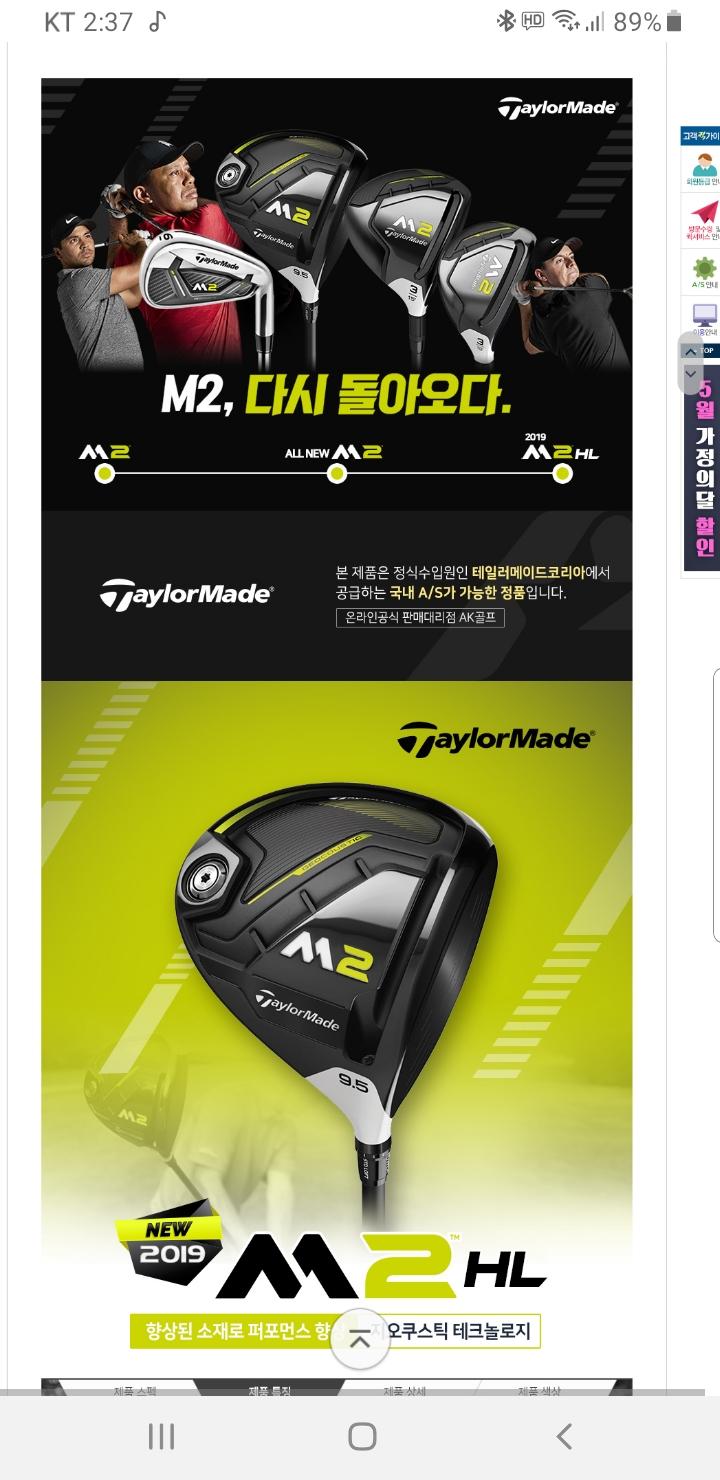Tap the floating scroll-to-top arrow button
This screenshot has width=720, height=1480.
pyautogui.click(x=359, y=1339)
